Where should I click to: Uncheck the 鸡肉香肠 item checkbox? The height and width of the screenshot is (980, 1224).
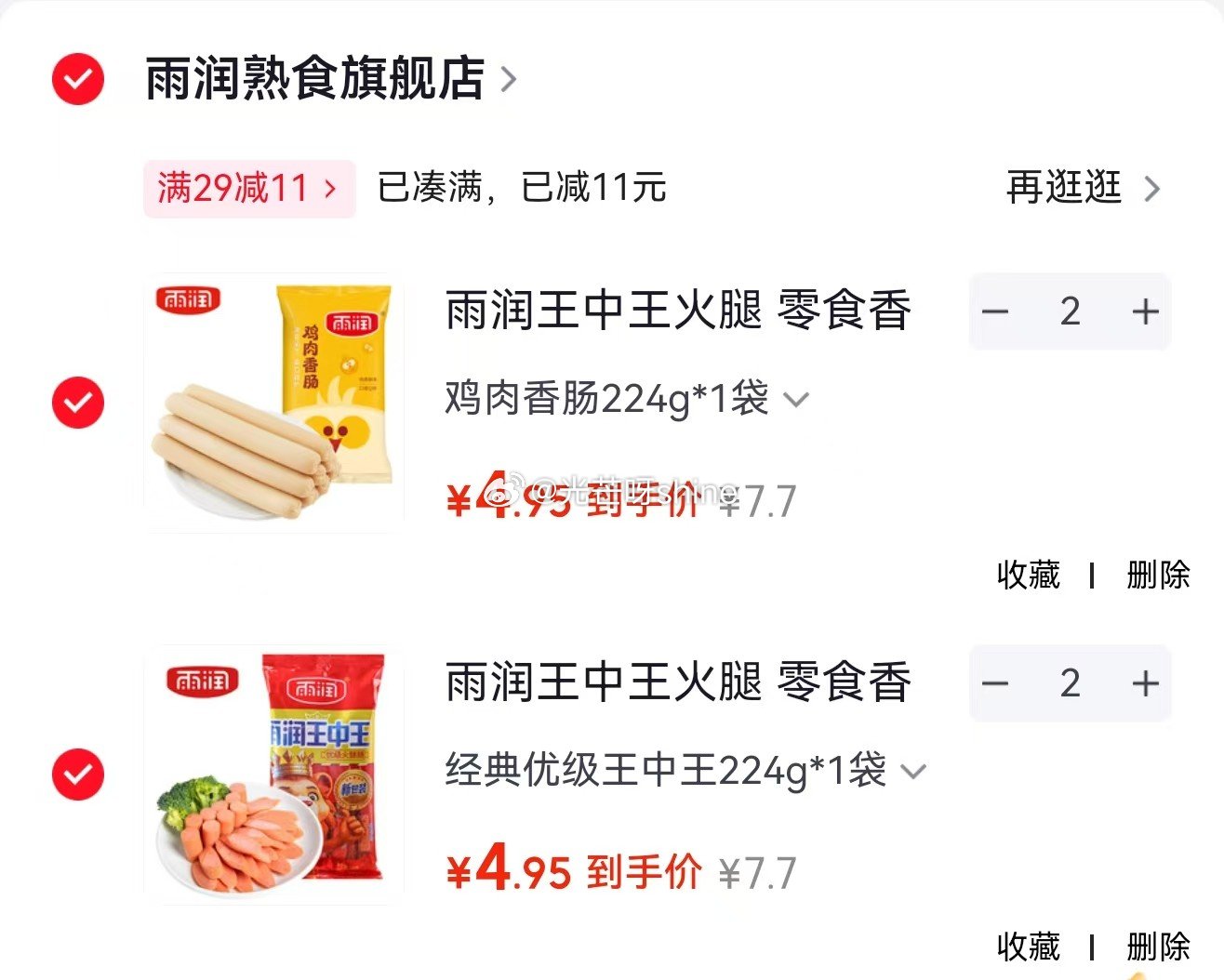(x=78, y=403)
